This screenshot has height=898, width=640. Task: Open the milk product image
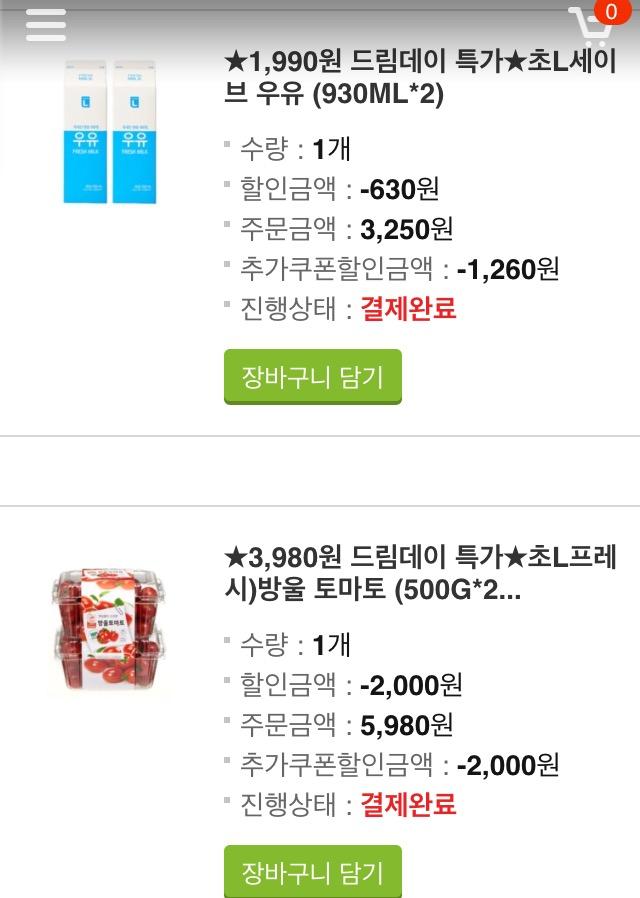click(109, 131)
